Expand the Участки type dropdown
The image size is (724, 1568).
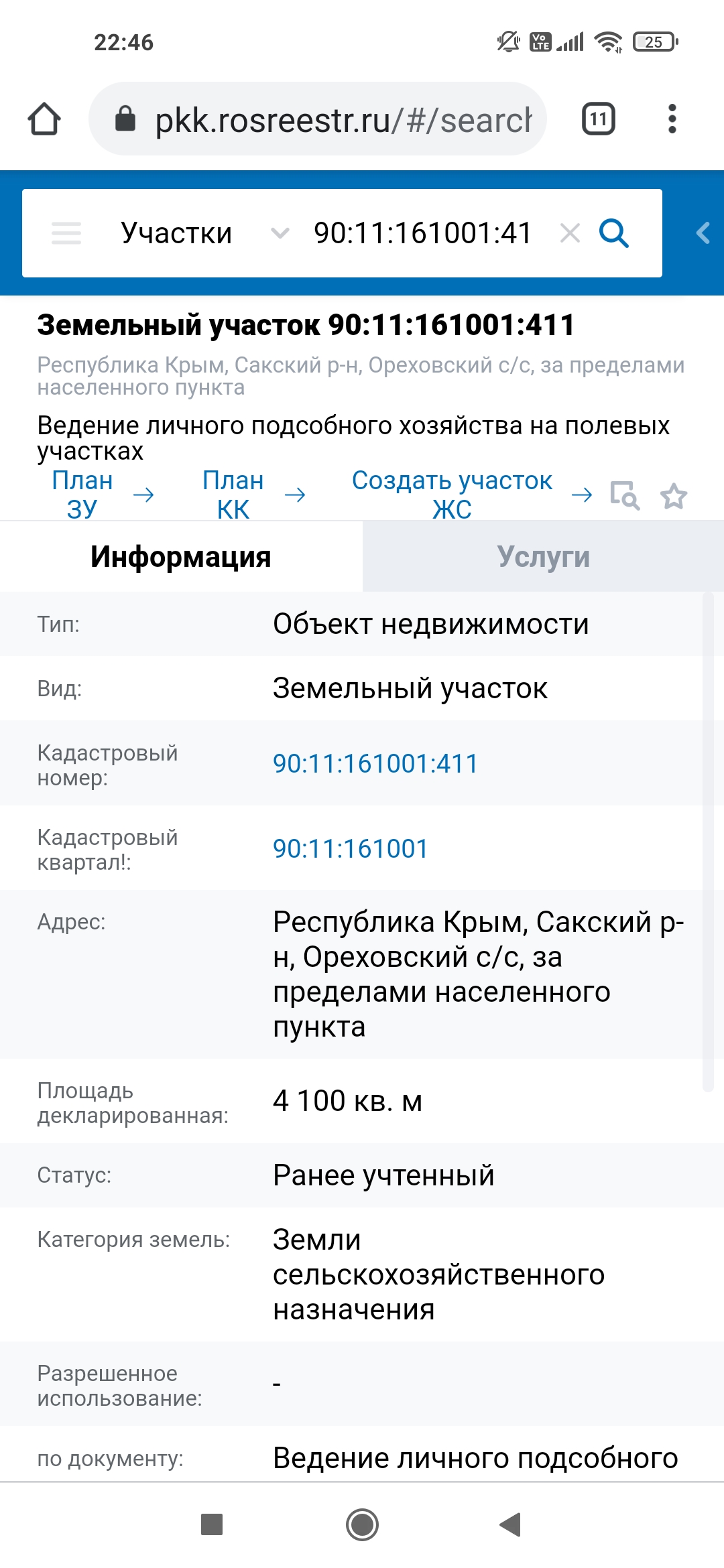point(279,233)
